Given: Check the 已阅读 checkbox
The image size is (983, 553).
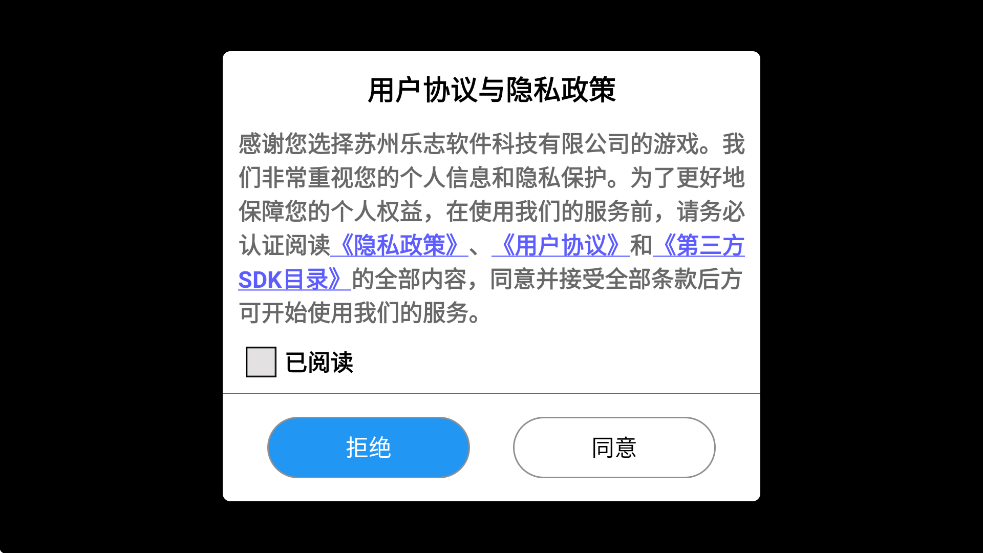Looking at the screenshot, I should click(x=261, y=362).
